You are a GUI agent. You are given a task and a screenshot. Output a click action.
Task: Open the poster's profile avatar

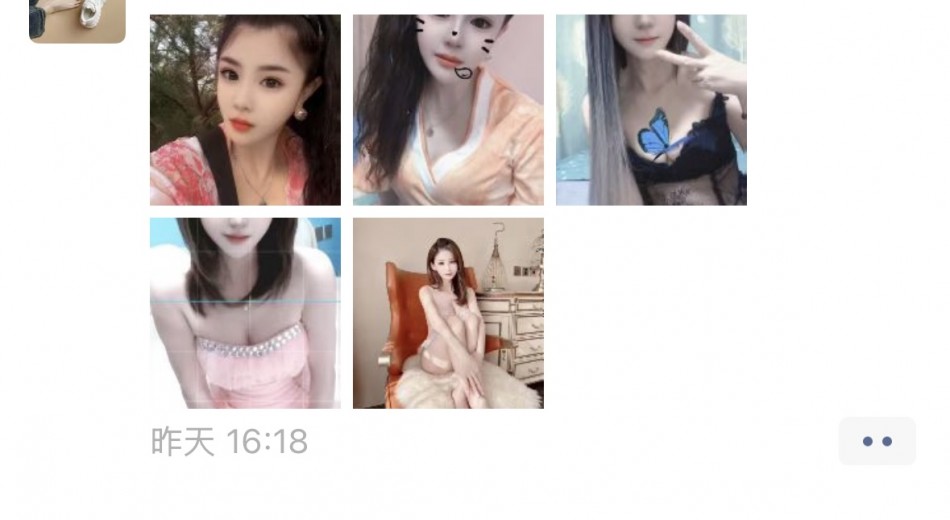[x=77, y=20]
